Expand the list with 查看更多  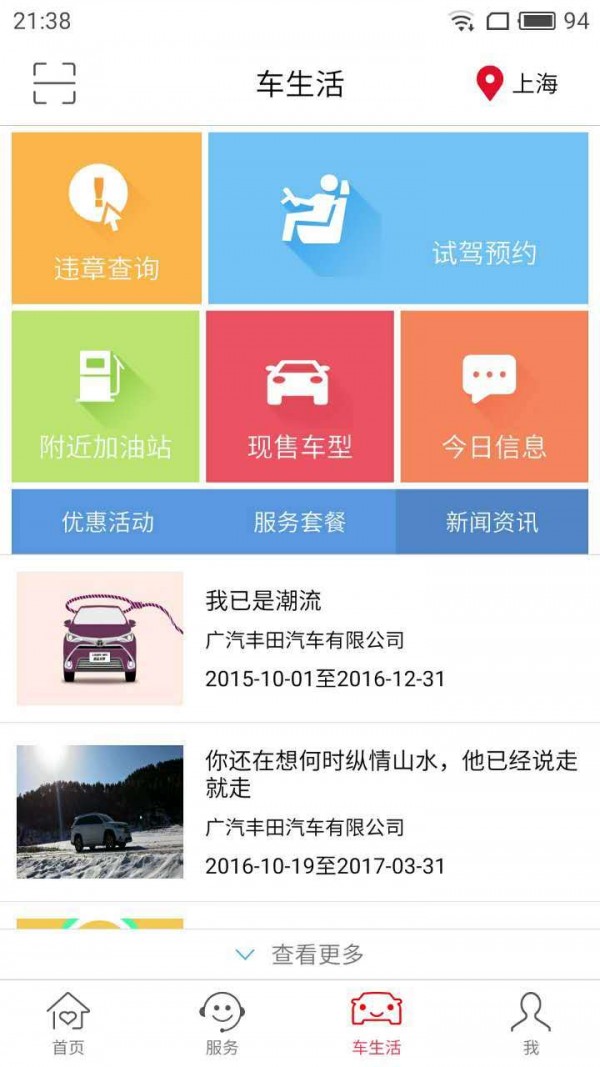(300, 955)
